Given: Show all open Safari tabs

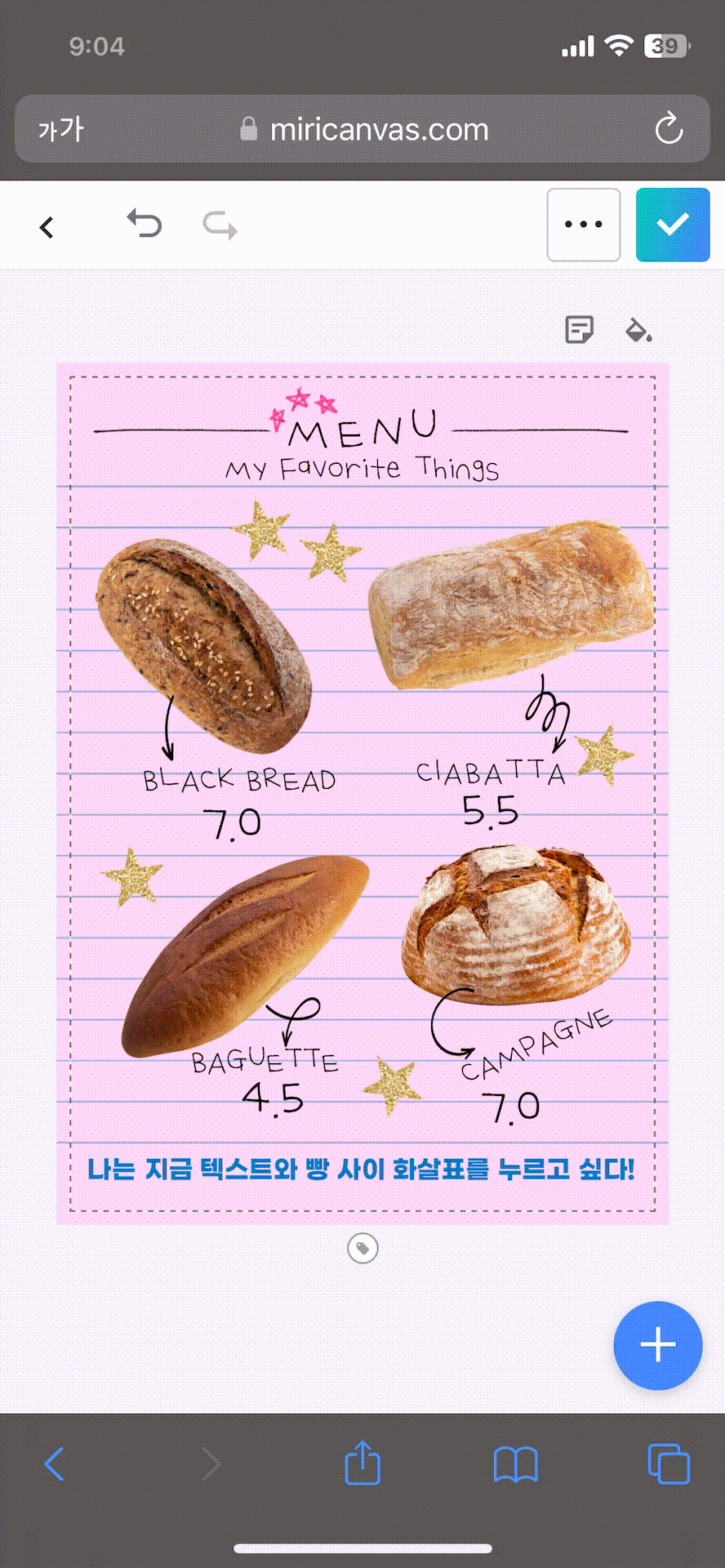Looking at the screenshot, I should tap(669, 1463).
